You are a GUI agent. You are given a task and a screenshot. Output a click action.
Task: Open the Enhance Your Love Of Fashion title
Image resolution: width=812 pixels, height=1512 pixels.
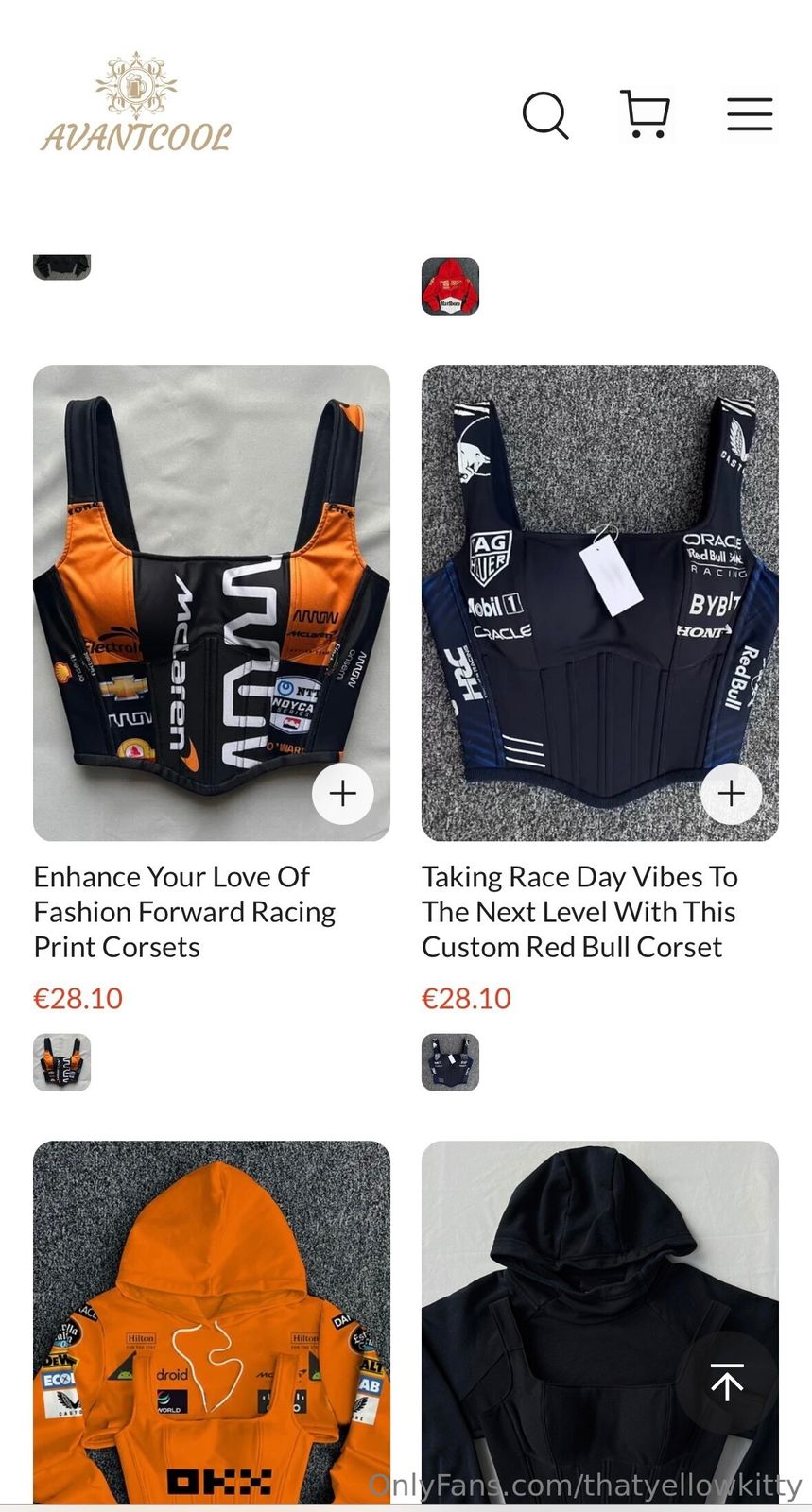[x=184, y=912]
